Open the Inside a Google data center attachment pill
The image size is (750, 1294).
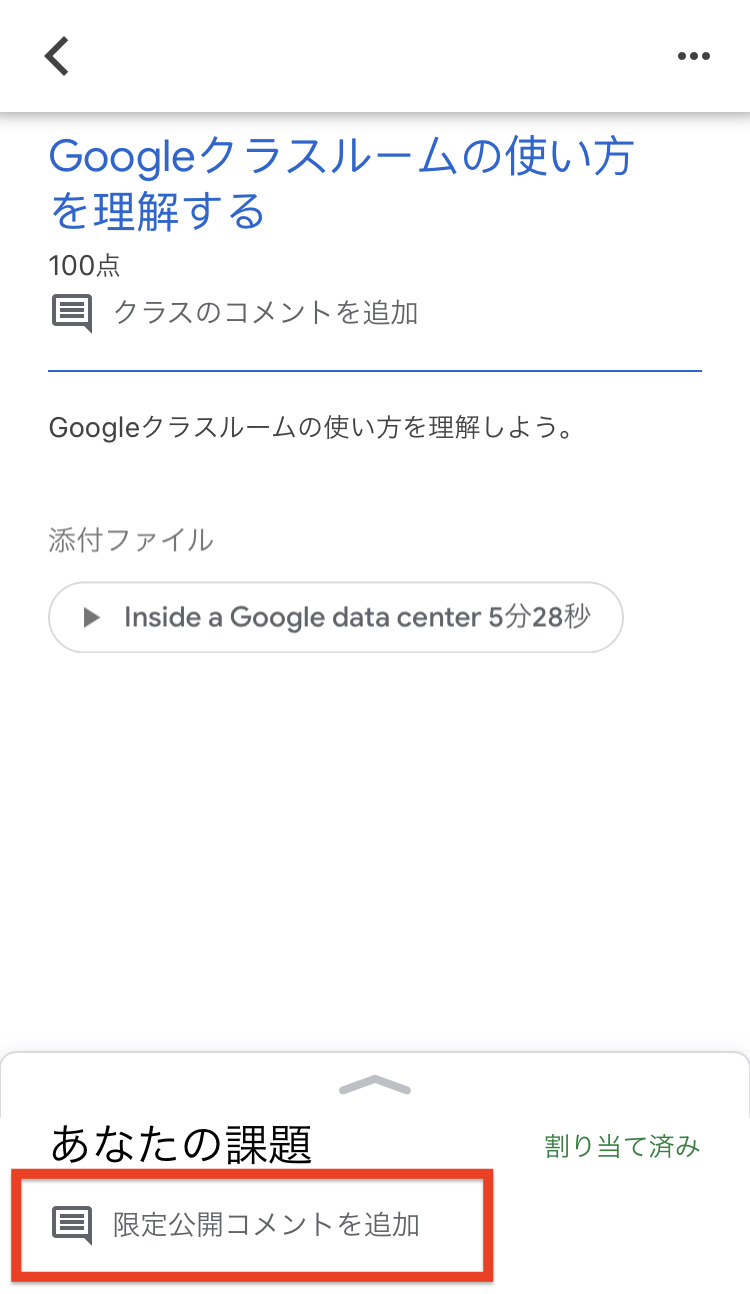(x=335, y=617)
